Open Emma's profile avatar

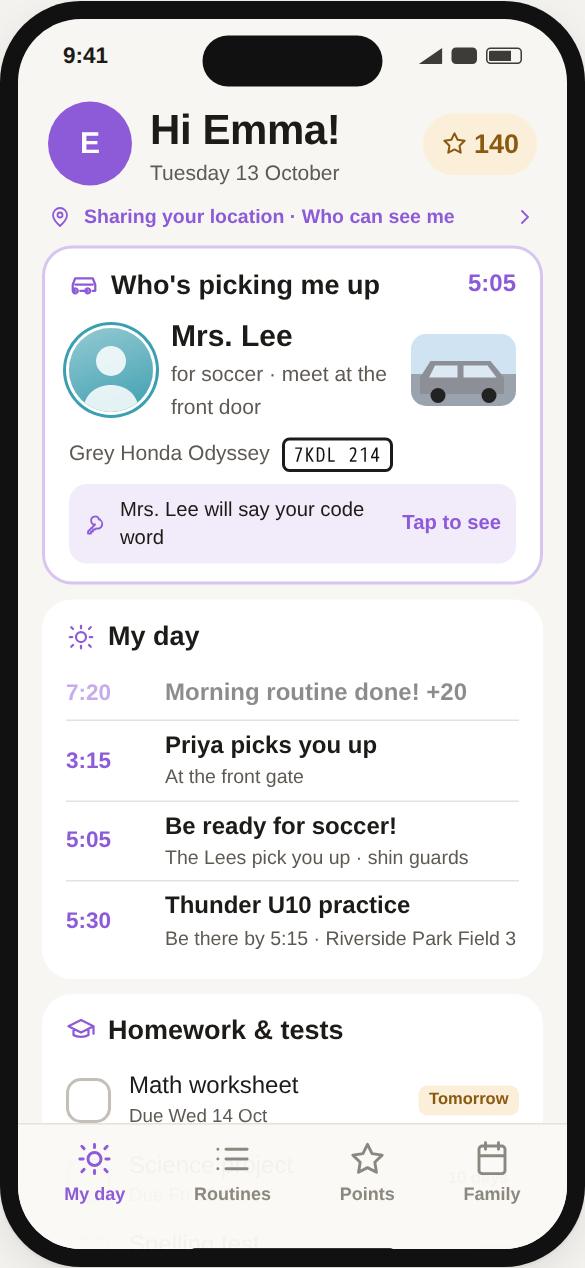coord(90,143)
